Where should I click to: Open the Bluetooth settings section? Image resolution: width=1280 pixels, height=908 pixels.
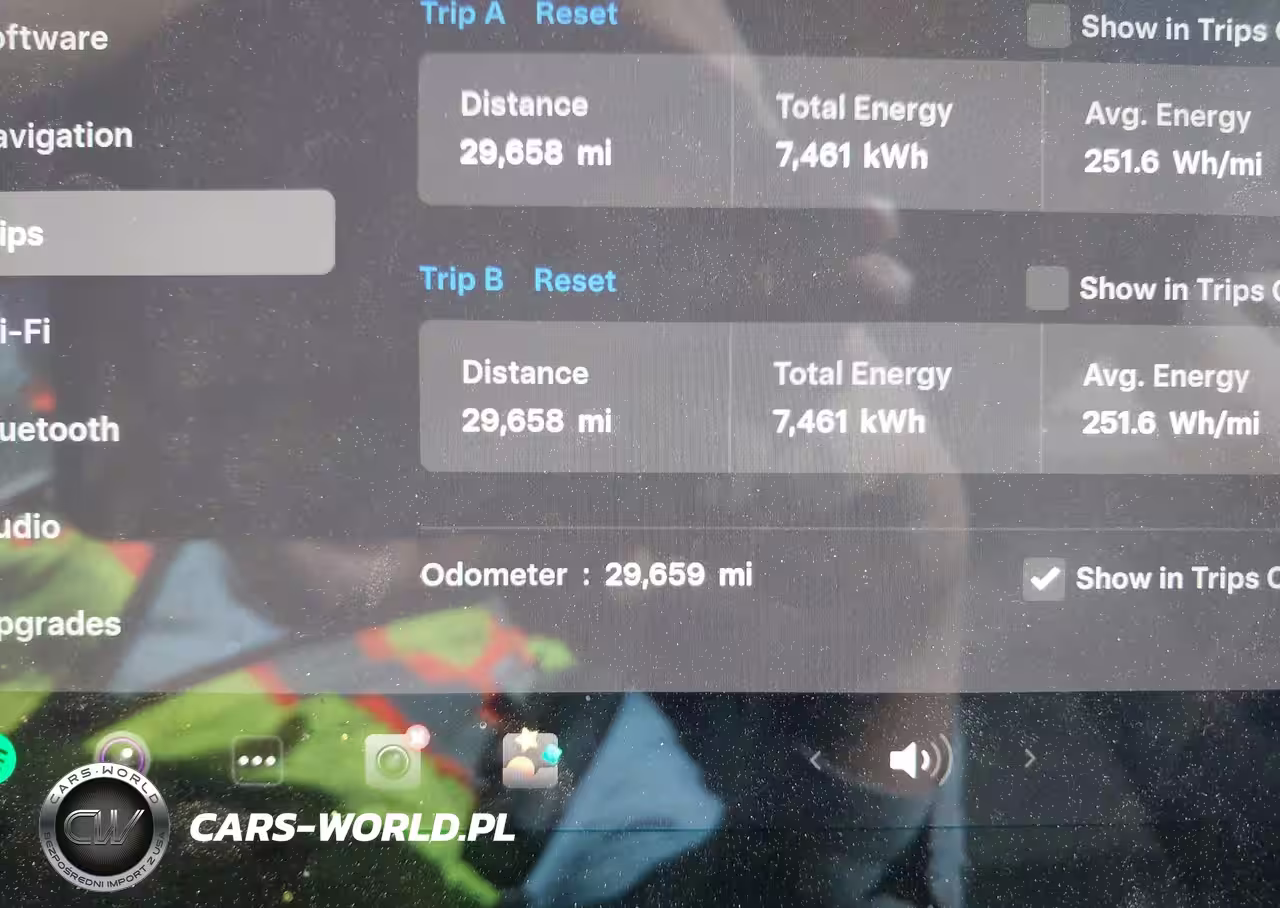[x=60, y=430]
